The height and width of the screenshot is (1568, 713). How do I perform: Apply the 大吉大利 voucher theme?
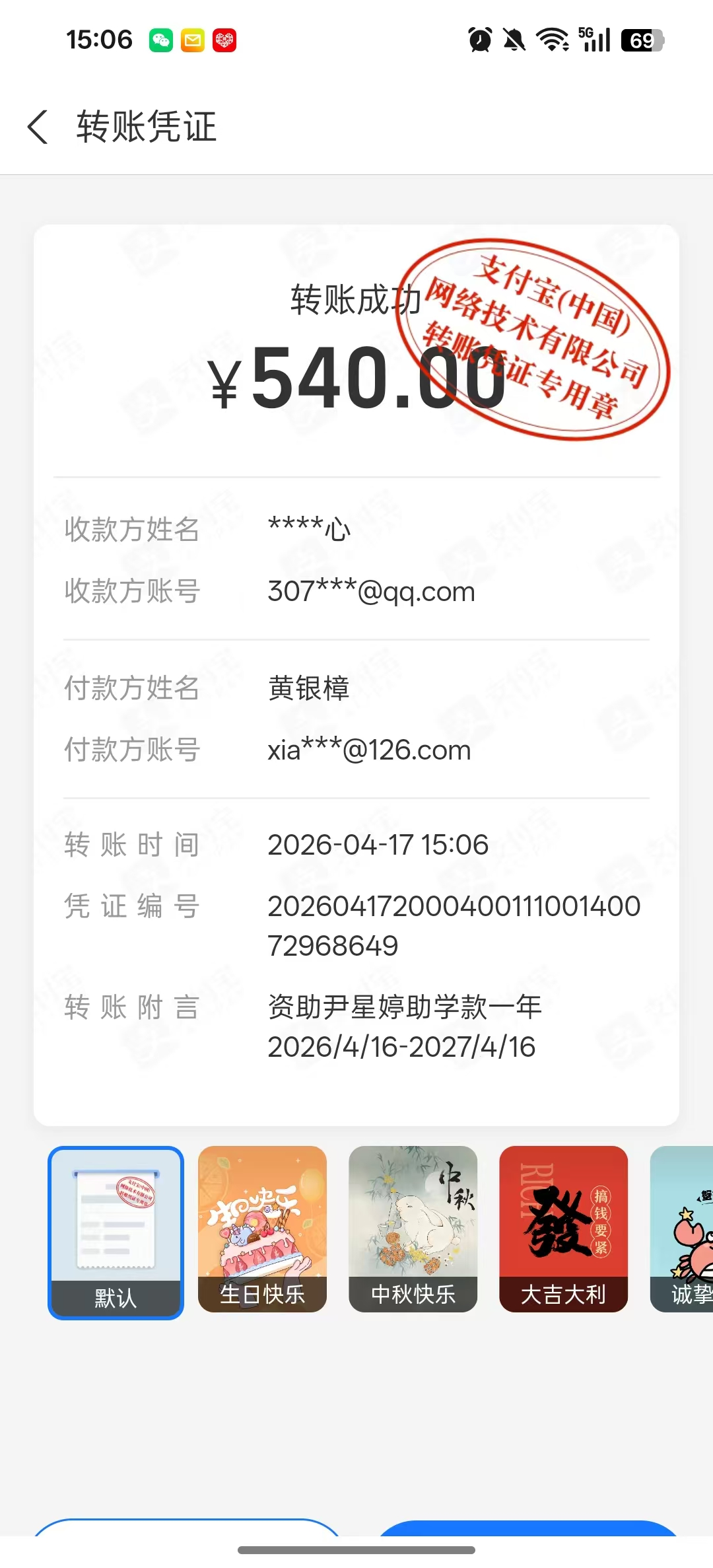(x=564, y=1229)
